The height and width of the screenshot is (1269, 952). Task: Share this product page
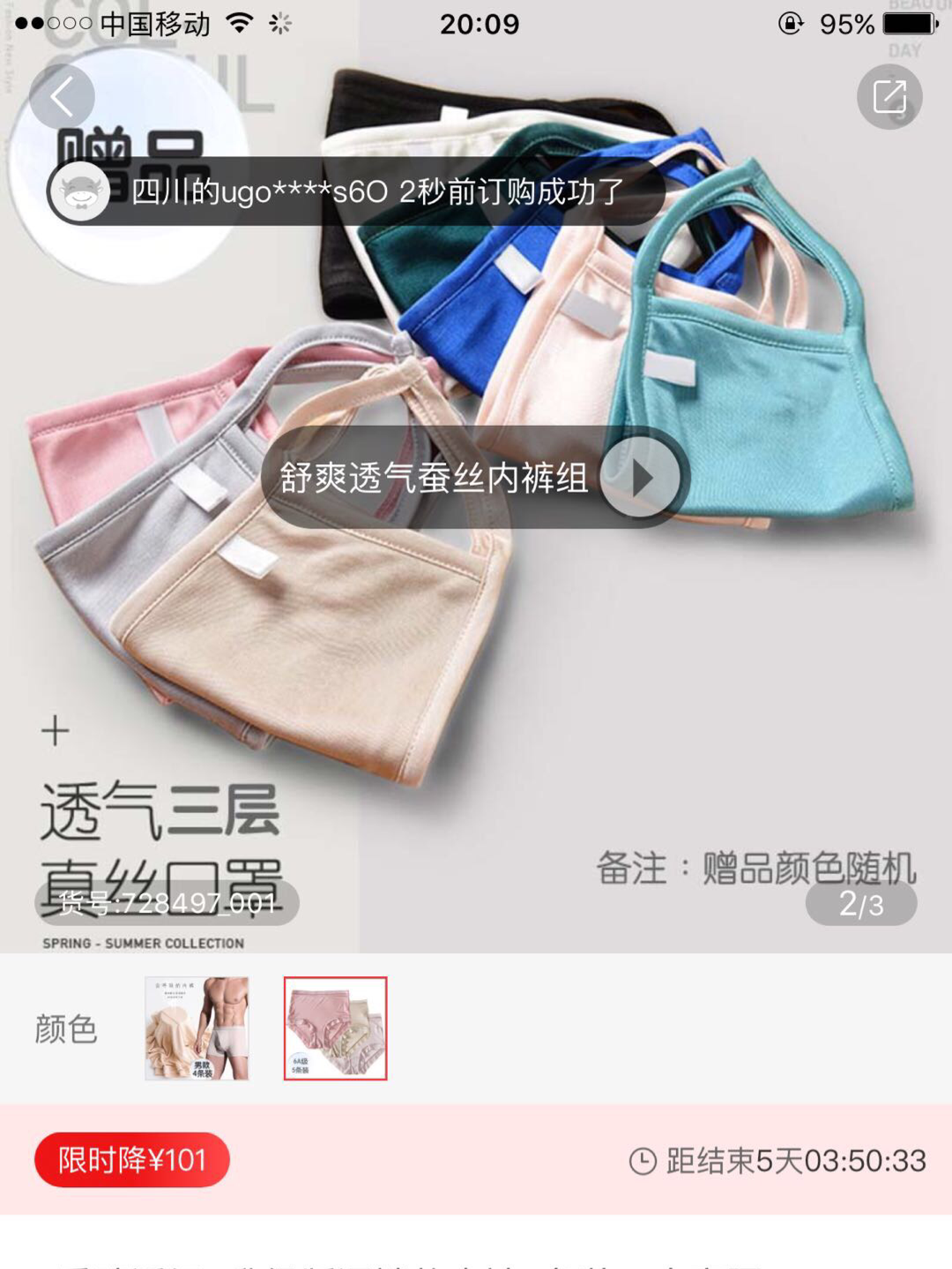889,97
